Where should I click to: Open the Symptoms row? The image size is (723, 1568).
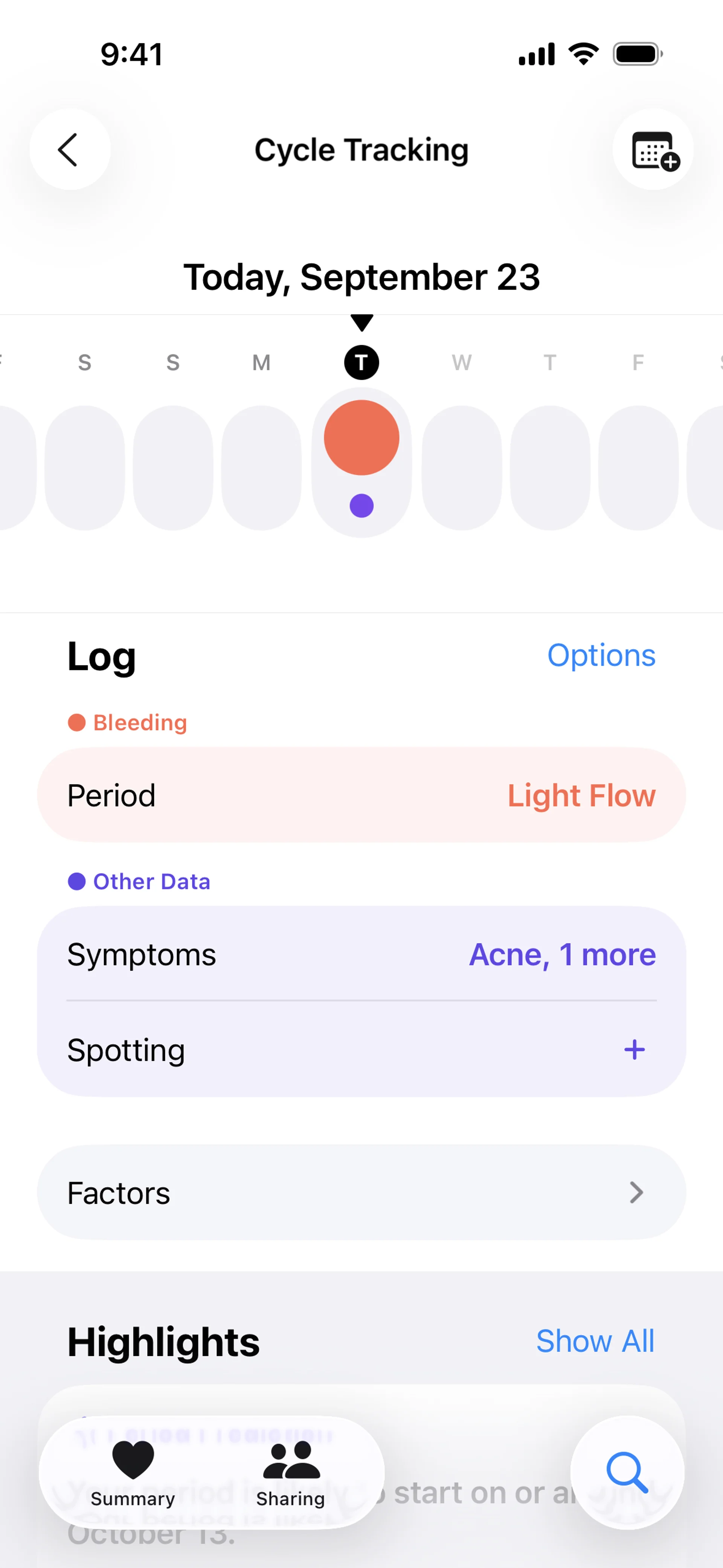pyautogui.click(x=361, y=954)
